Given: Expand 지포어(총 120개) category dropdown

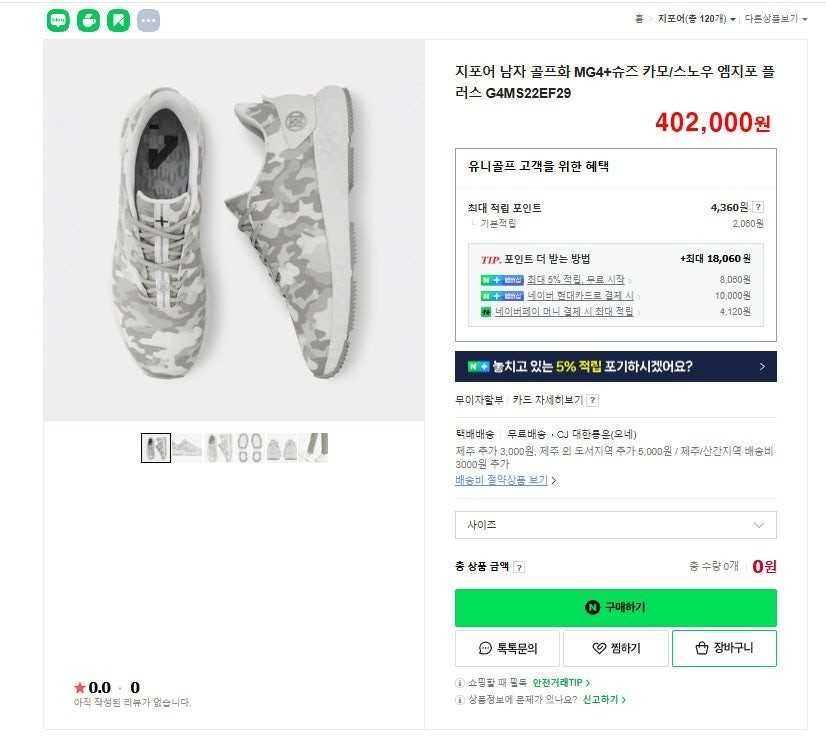Looking at the screenshot, I should pos(696,19).
